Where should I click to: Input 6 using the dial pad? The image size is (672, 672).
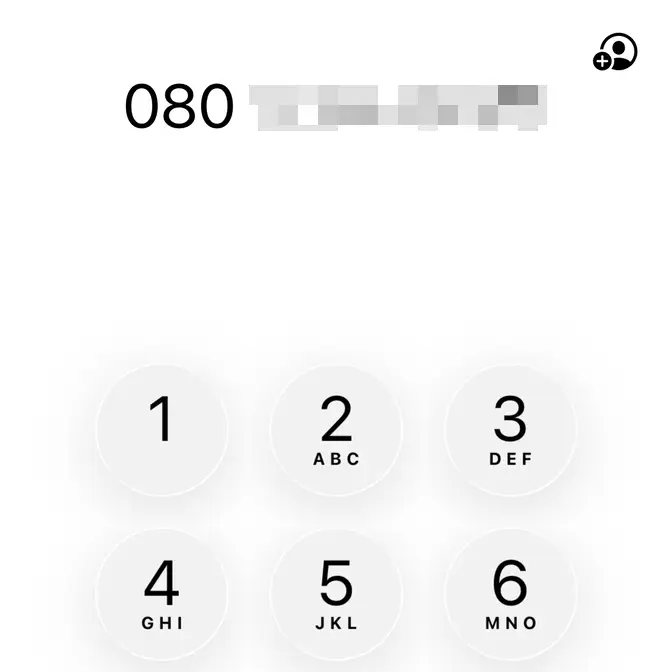510,594
